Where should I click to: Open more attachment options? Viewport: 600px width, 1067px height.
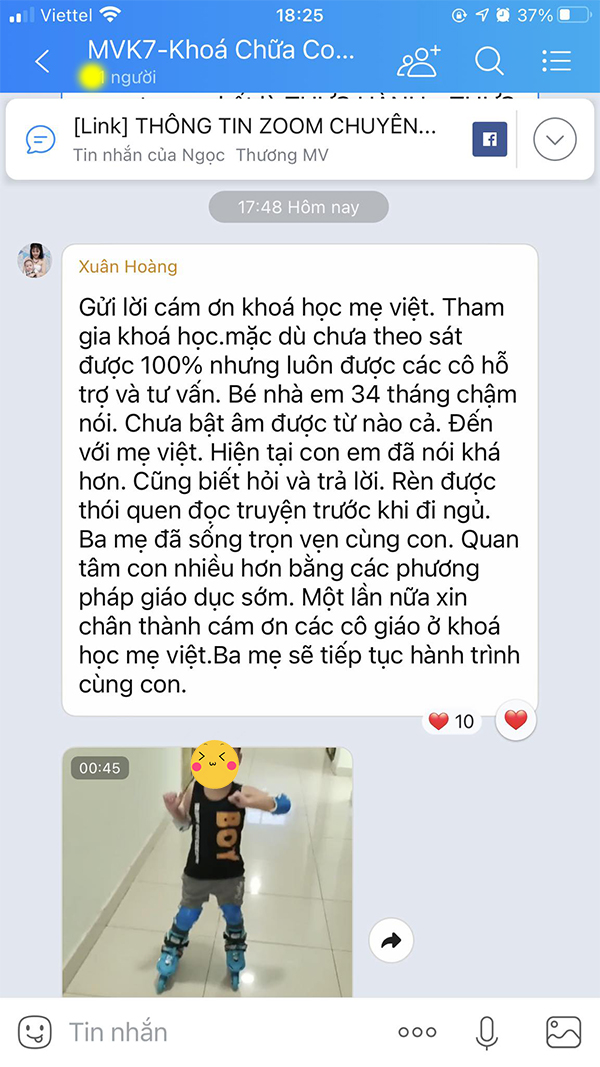point(417,1032)
